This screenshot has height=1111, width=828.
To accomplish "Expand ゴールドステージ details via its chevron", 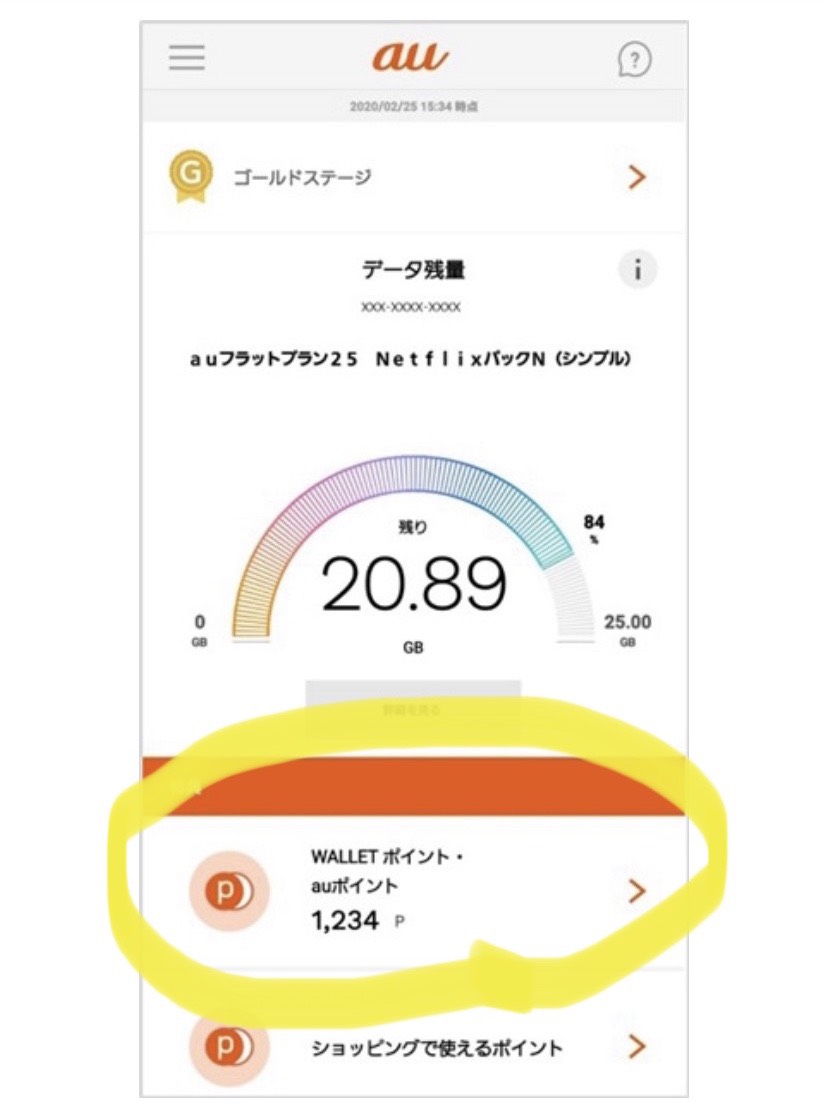I will coord(637,177).
